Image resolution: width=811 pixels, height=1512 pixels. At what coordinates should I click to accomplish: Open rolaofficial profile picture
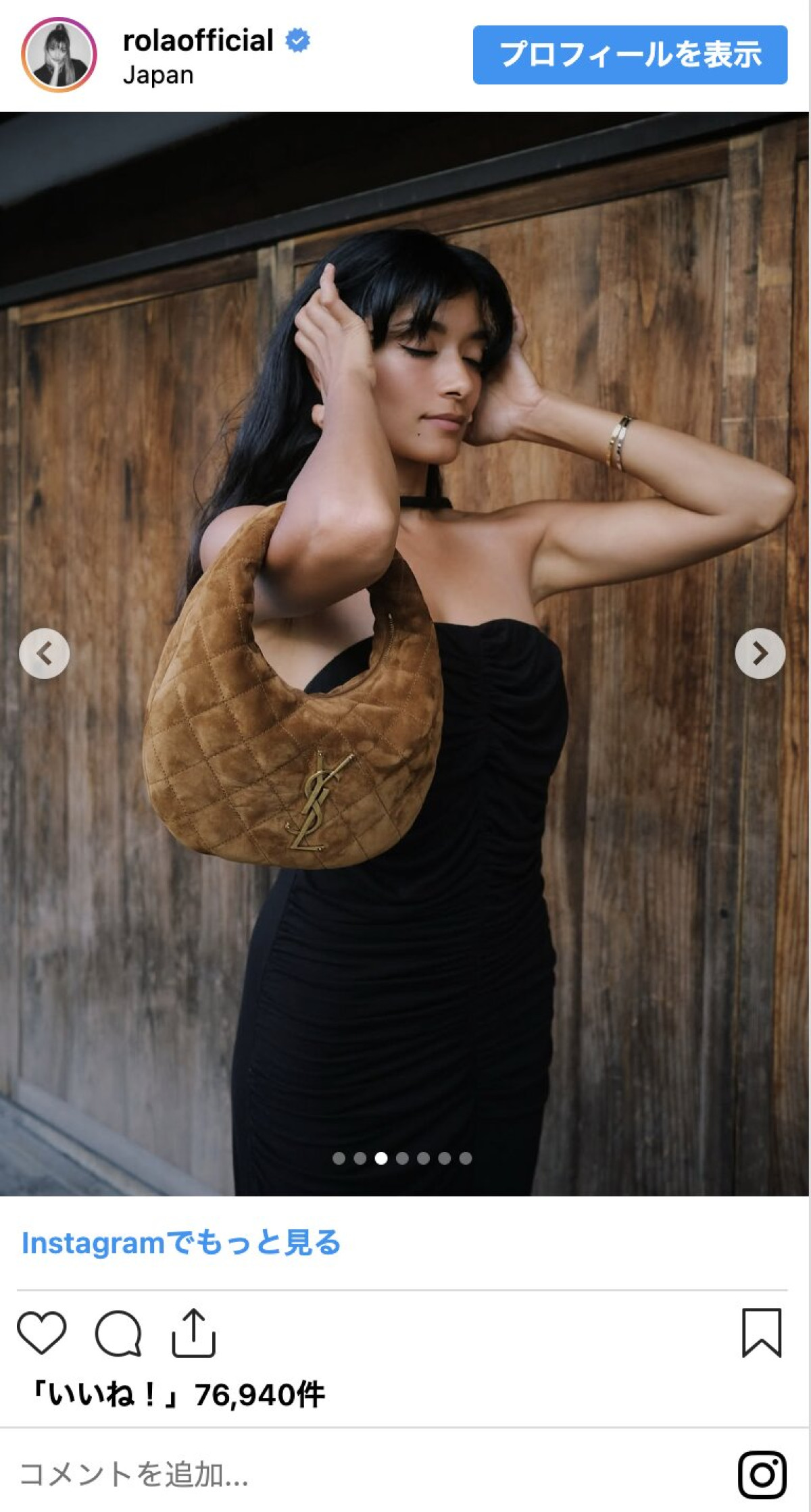(x=59, y=55)
